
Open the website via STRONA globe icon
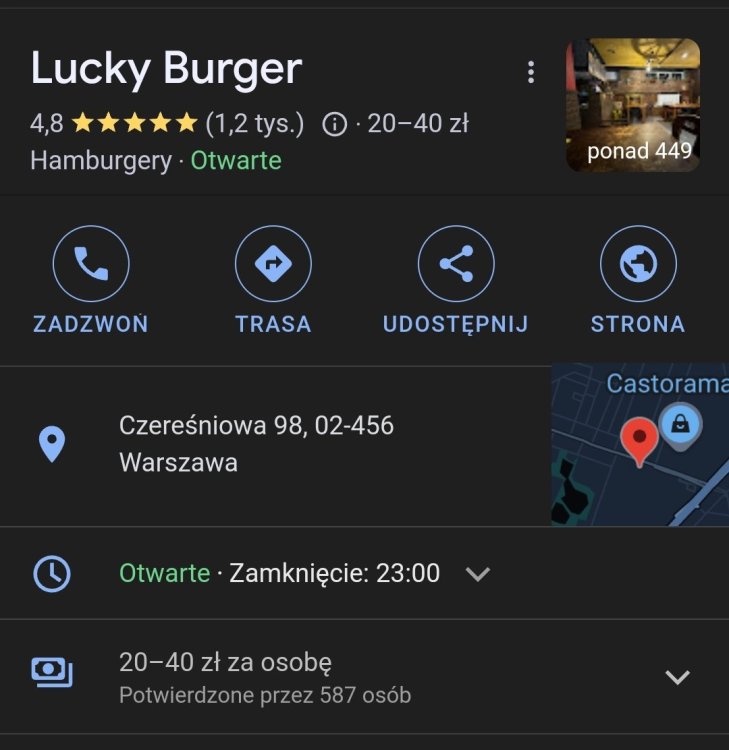coord(638,262)
